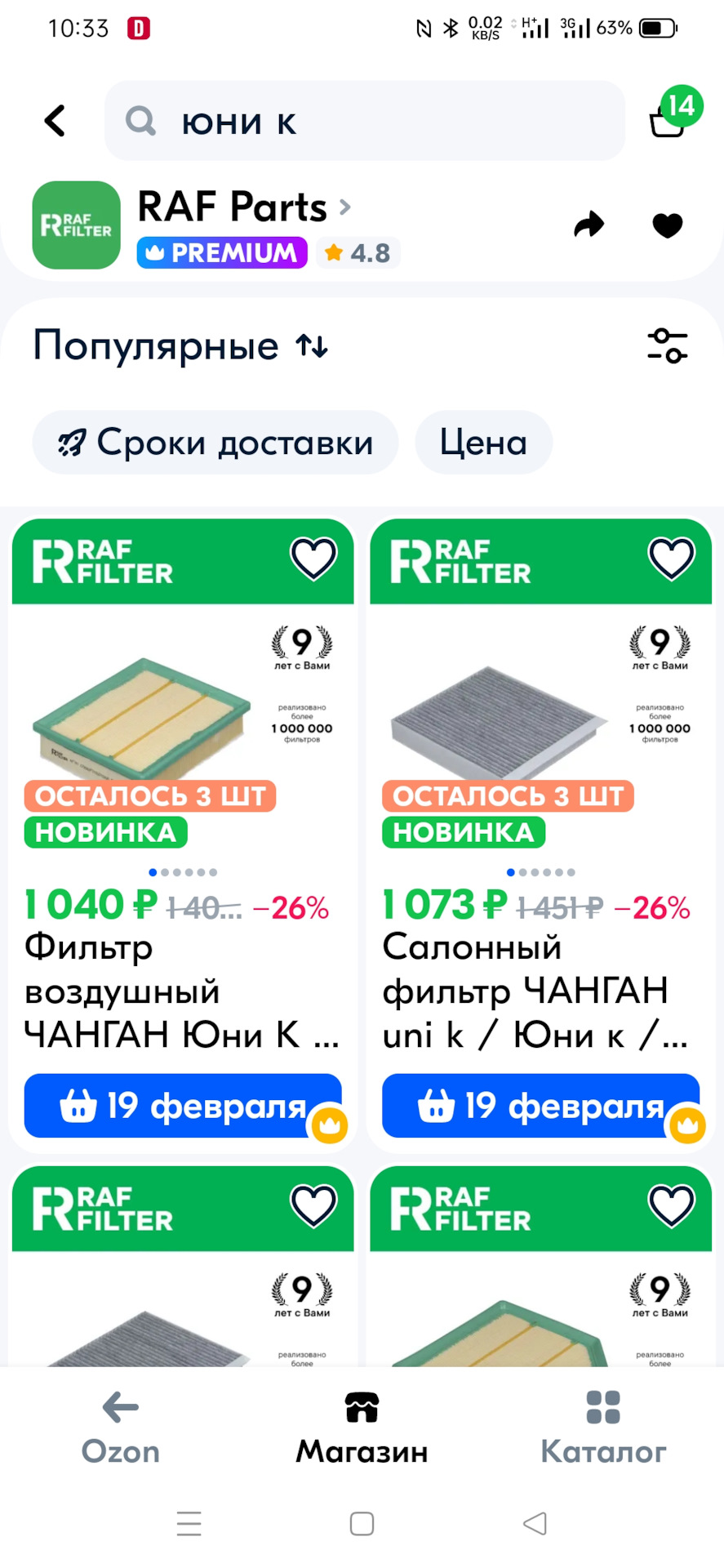
Task: Favorite the Фильтр воздушный ЧАНГАН product
Action: tap(313, 559)
